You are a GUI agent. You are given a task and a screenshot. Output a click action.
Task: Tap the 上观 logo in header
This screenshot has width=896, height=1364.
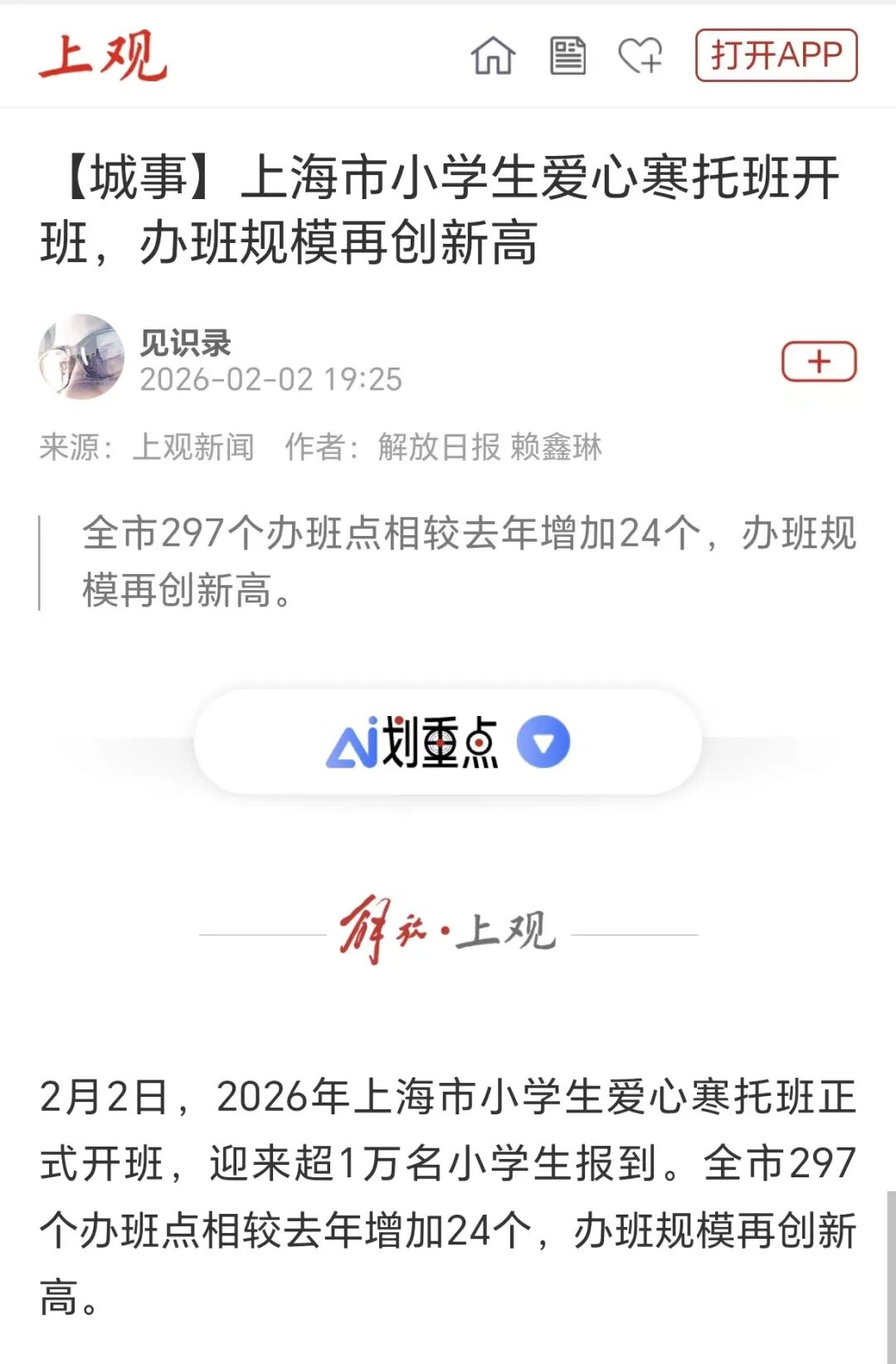pyautogui.click(x=103, y=56)
